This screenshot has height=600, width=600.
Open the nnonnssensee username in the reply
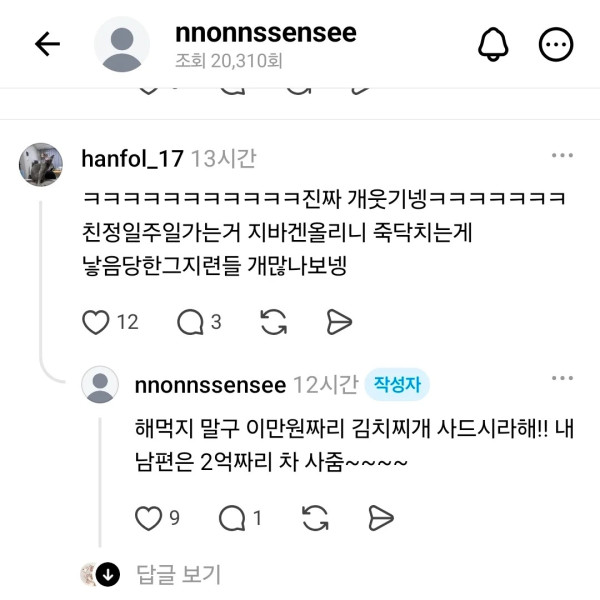(x=210, y=385)
